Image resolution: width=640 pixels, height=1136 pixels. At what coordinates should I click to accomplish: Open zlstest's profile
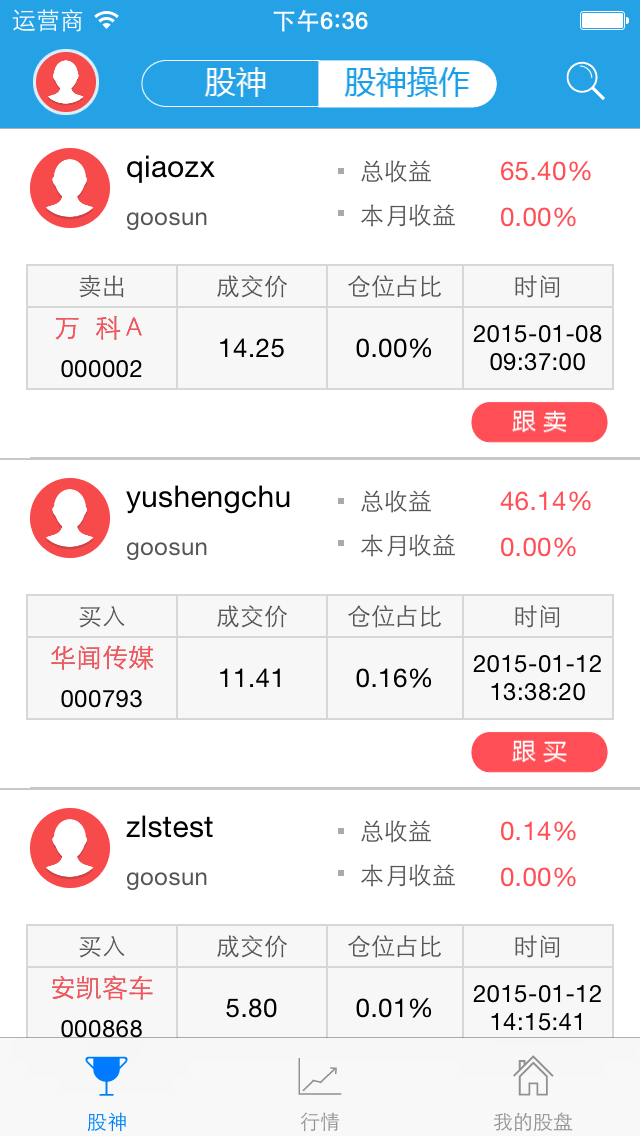click(70, 848)
